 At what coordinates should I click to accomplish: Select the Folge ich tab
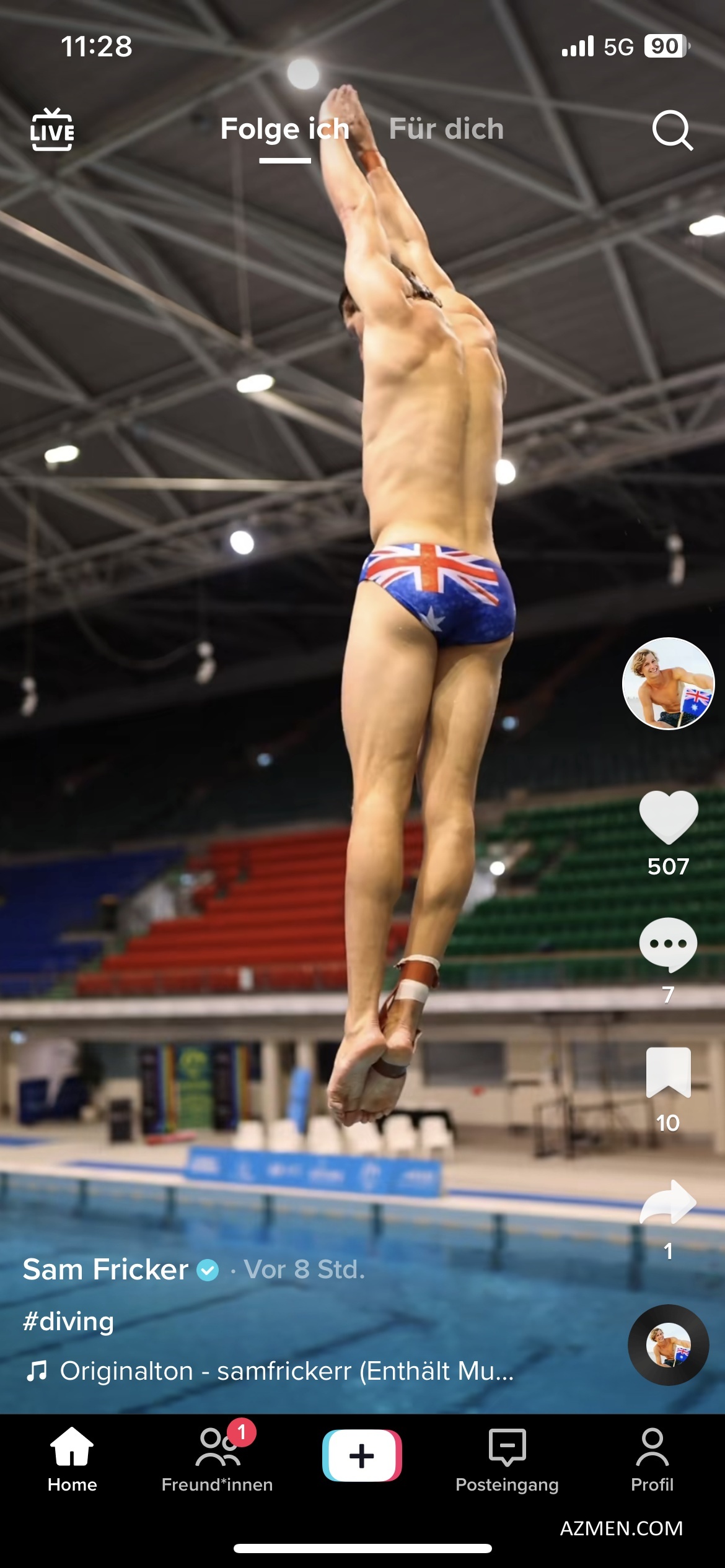(285, 129)
